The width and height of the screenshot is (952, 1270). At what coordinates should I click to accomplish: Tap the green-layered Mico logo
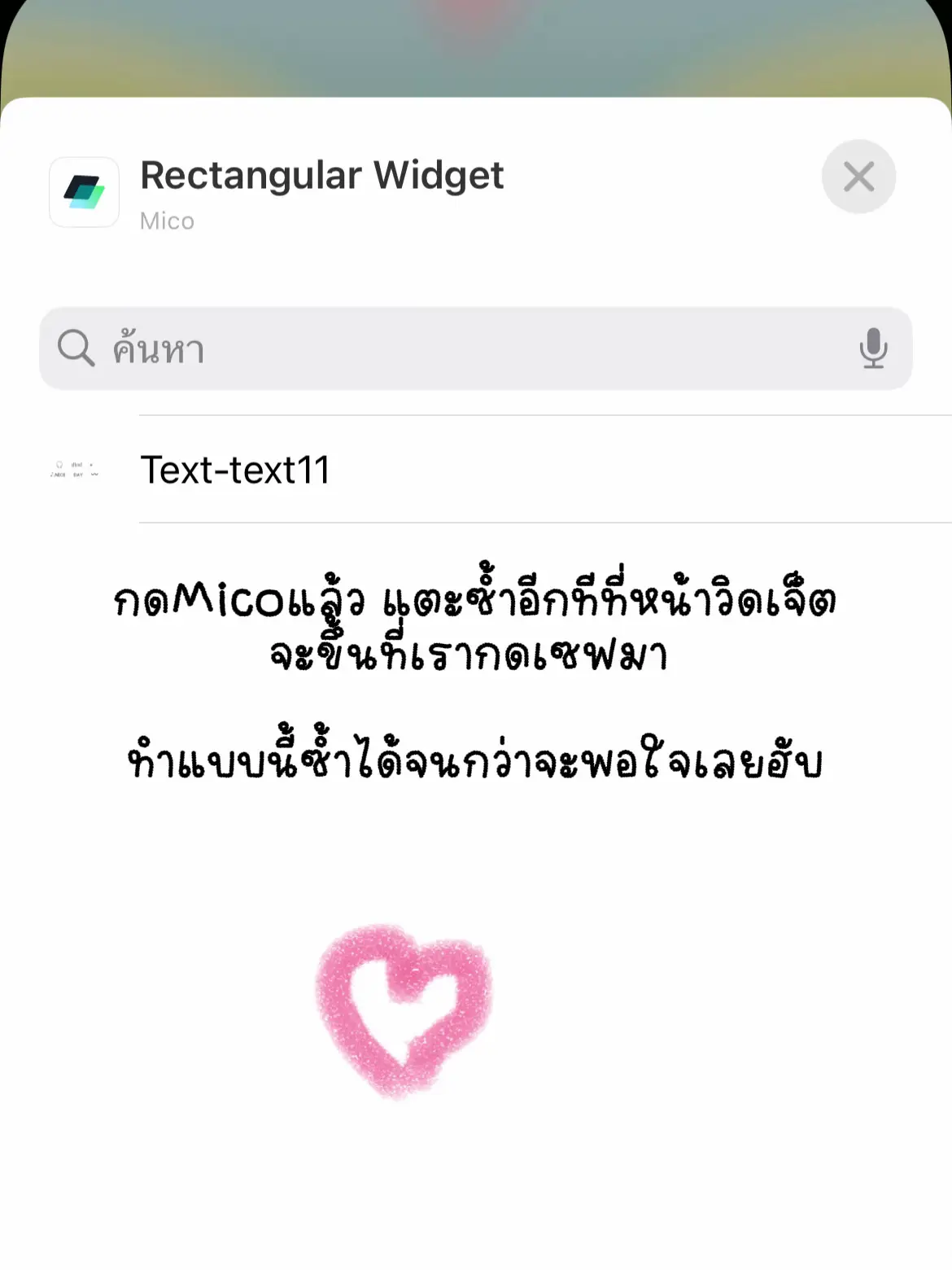point(84,193)
